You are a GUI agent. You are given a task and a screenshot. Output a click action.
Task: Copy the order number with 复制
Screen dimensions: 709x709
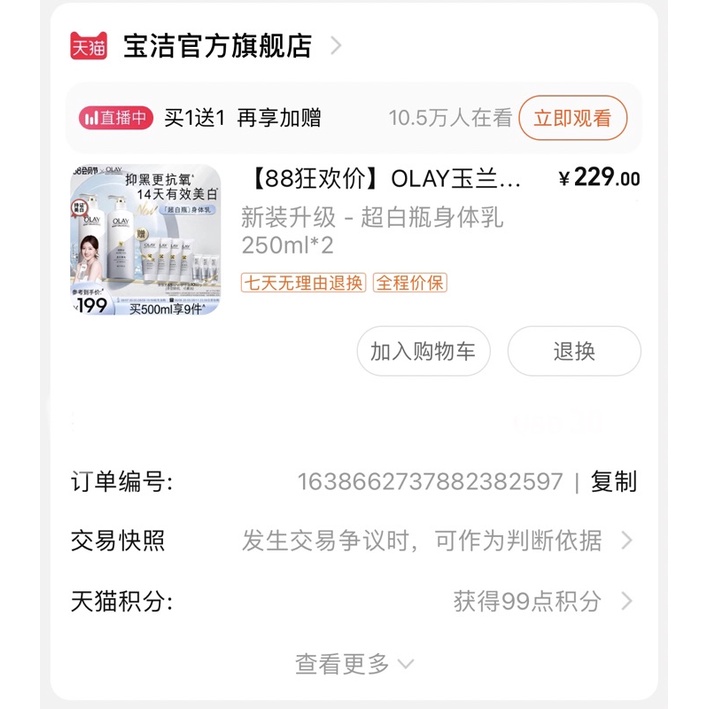tap(613, 481)
